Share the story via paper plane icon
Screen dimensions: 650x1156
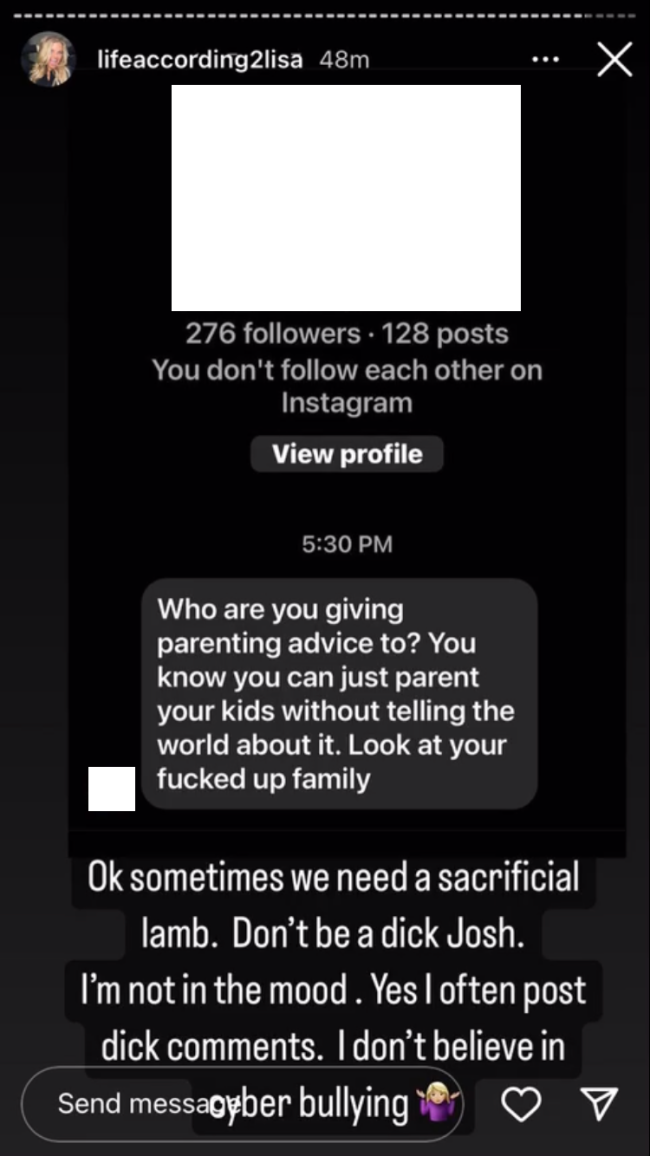[600, 1103]
